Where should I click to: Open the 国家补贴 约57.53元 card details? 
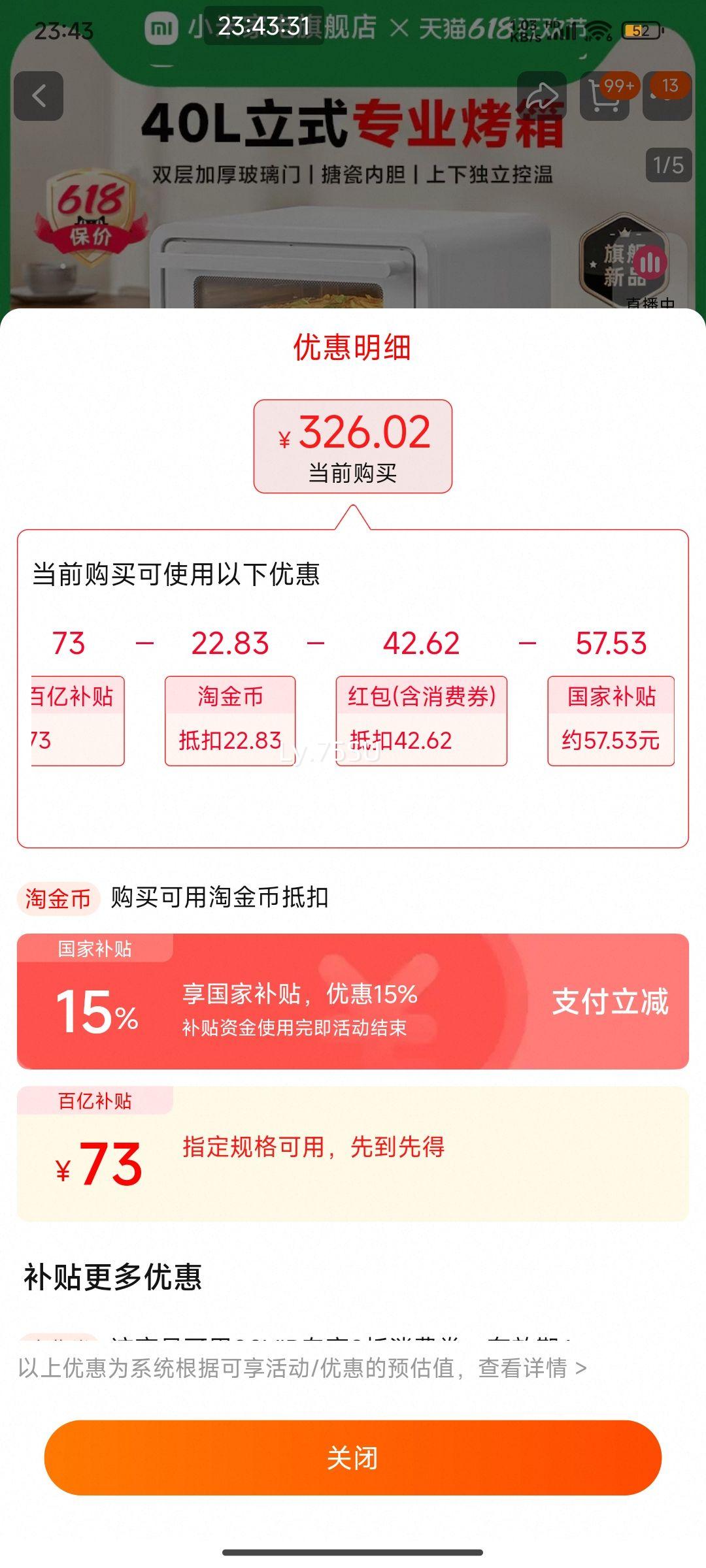(611, 719)
